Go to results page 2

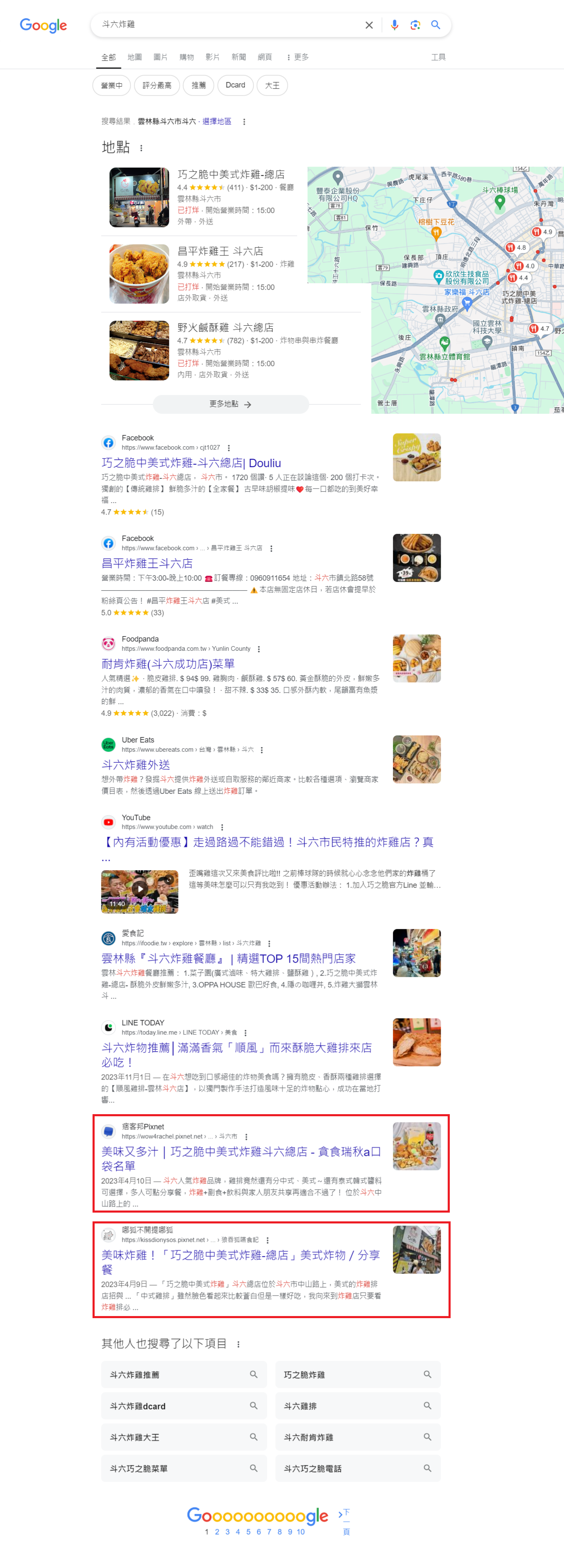pos(217,1531)
